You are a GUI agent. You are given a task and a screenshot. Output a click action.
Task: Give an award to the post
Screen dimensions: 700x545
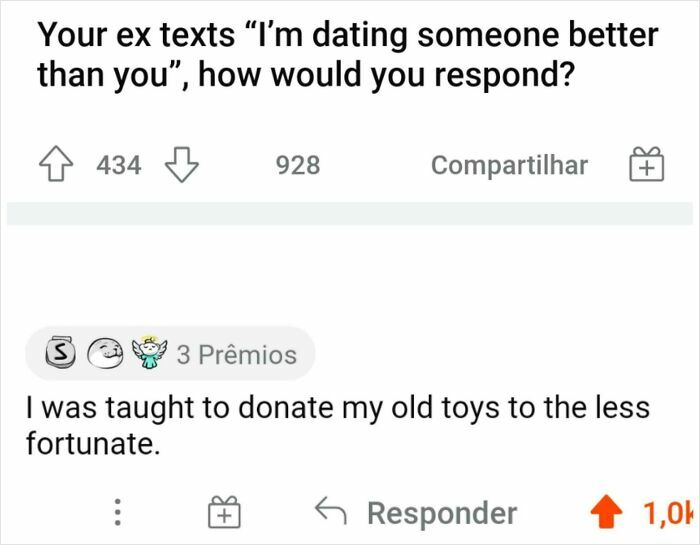click(x=647, y=165)
